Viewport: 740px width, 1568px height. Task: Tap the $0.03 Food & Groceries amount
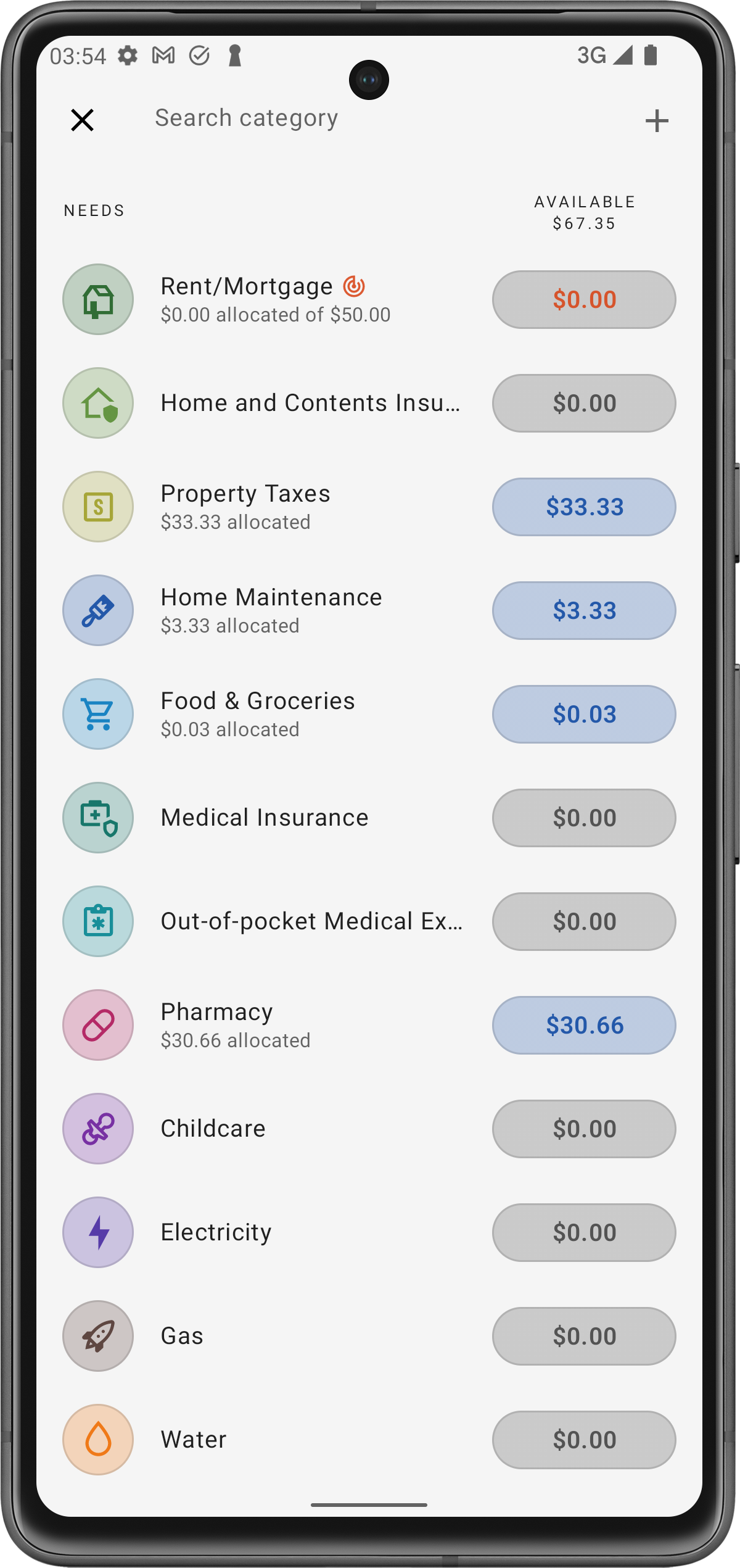pos(583,715)
